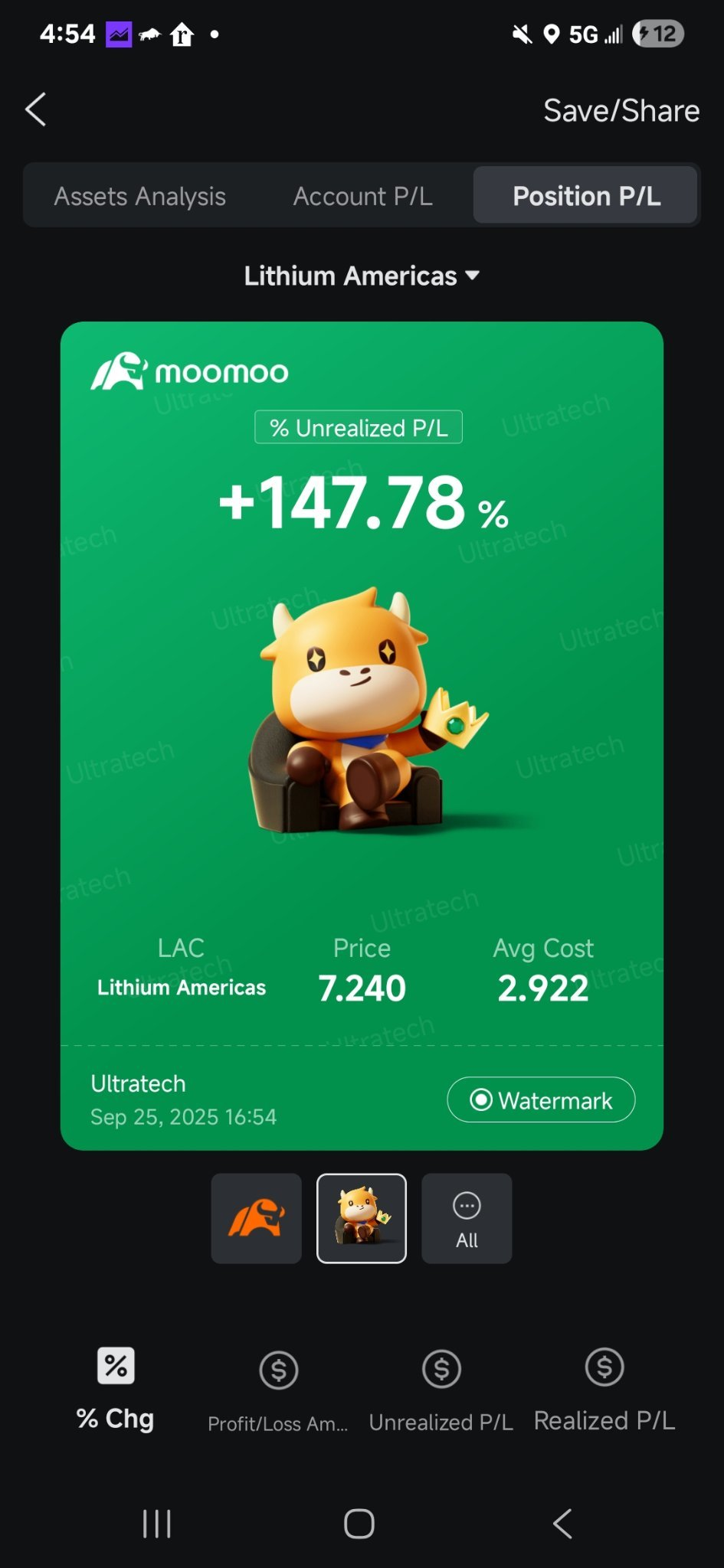This screenshot has width=724, height=1568.
Task: Choose the mascot with crown card style
Action: click(362, 1218)
